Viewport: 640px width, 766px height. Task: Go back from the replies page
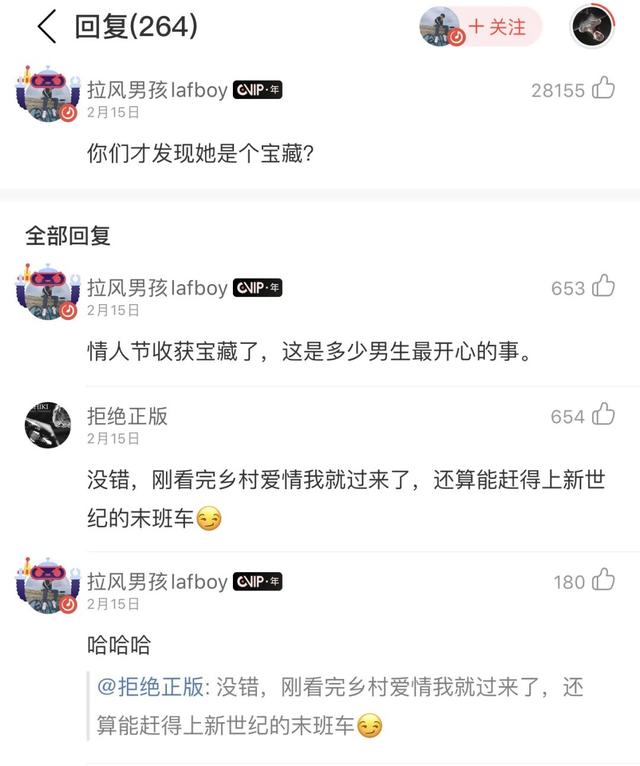[x=47, y=27]
